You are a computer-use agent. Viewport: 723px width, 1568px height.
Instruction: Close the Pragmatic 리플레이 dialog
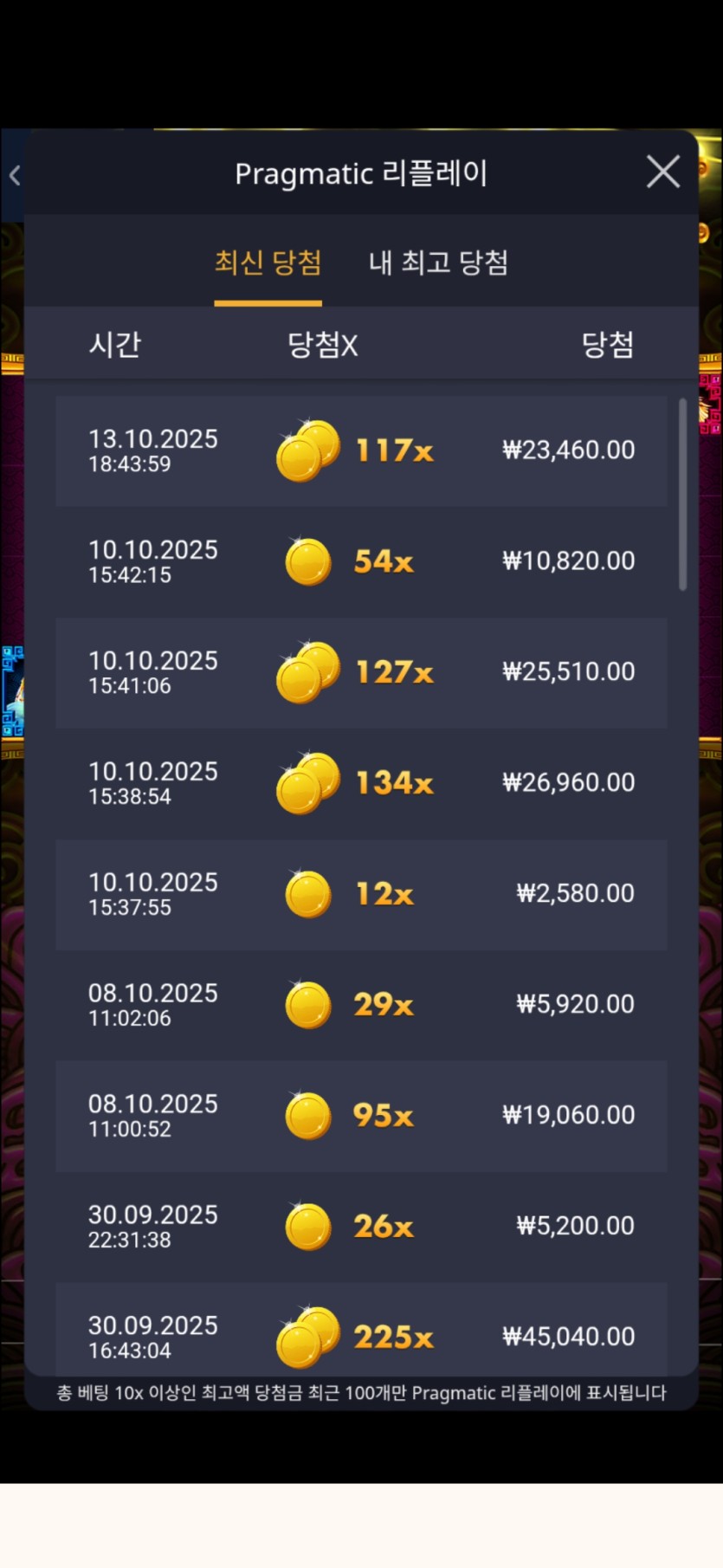click(662, 172)
